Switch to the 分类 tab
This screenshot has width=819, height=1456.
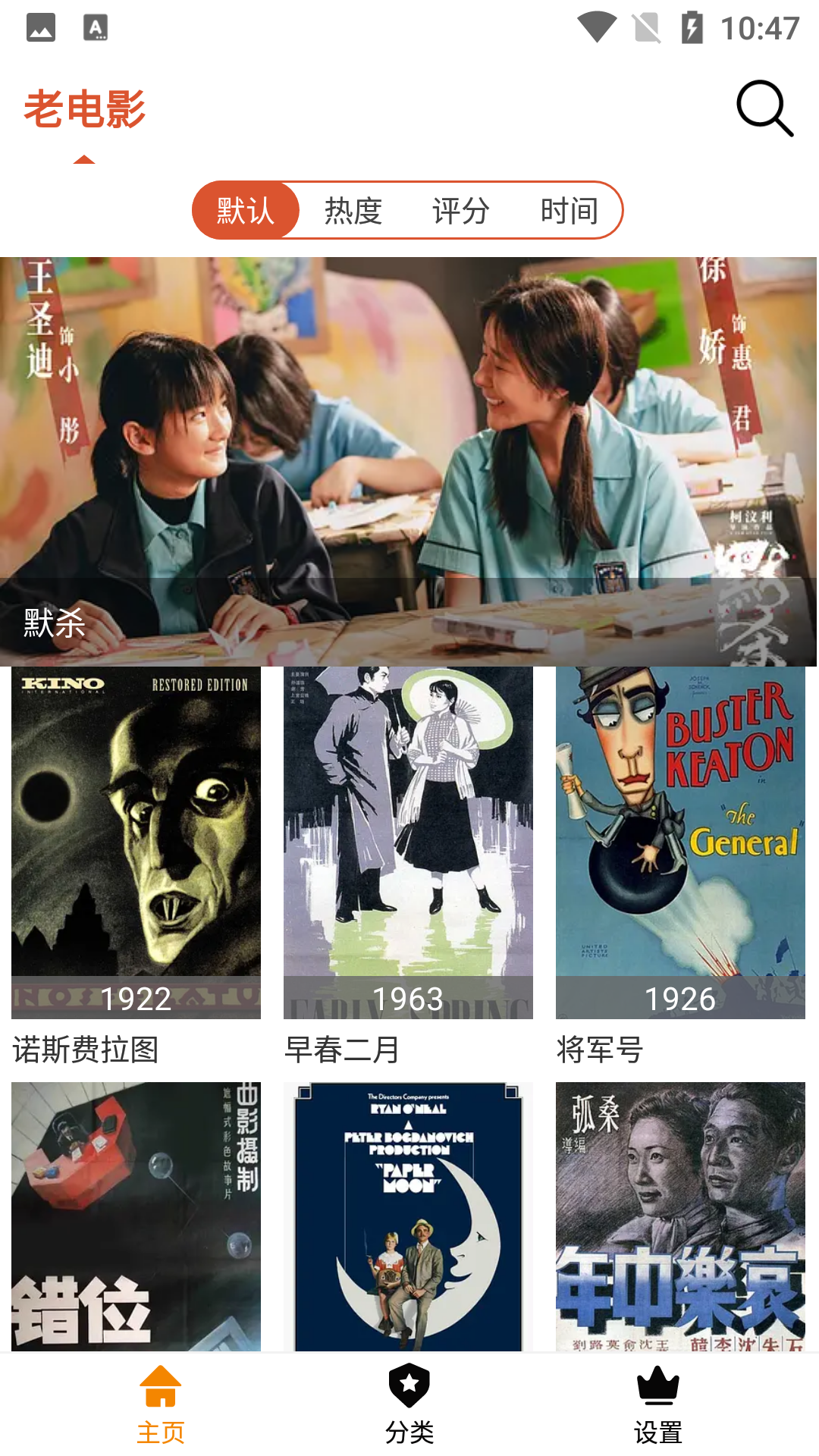[x=409, y=1404]
